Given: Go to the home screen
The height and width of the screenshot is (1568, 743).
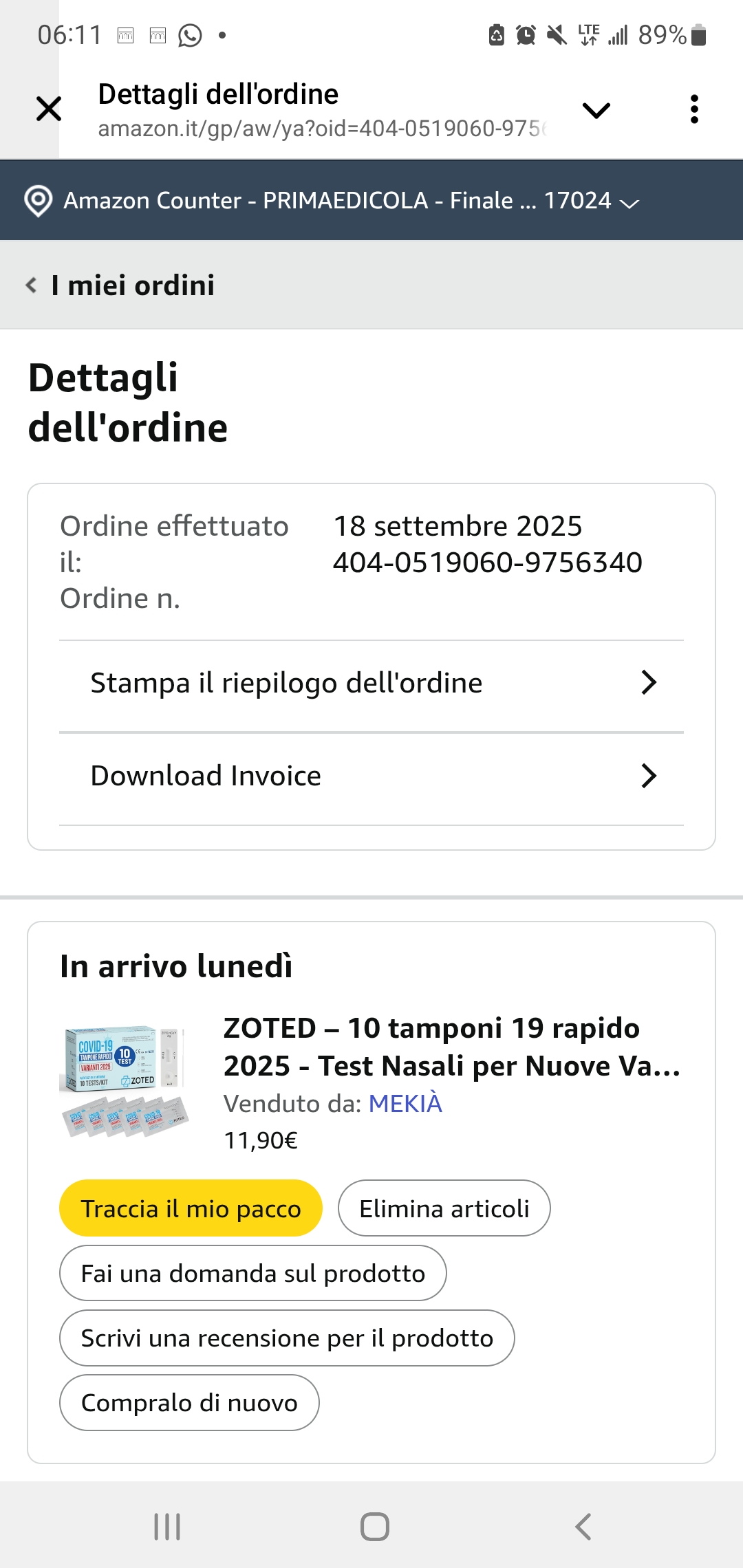Looking at the screenshot, I should 374,1527.
